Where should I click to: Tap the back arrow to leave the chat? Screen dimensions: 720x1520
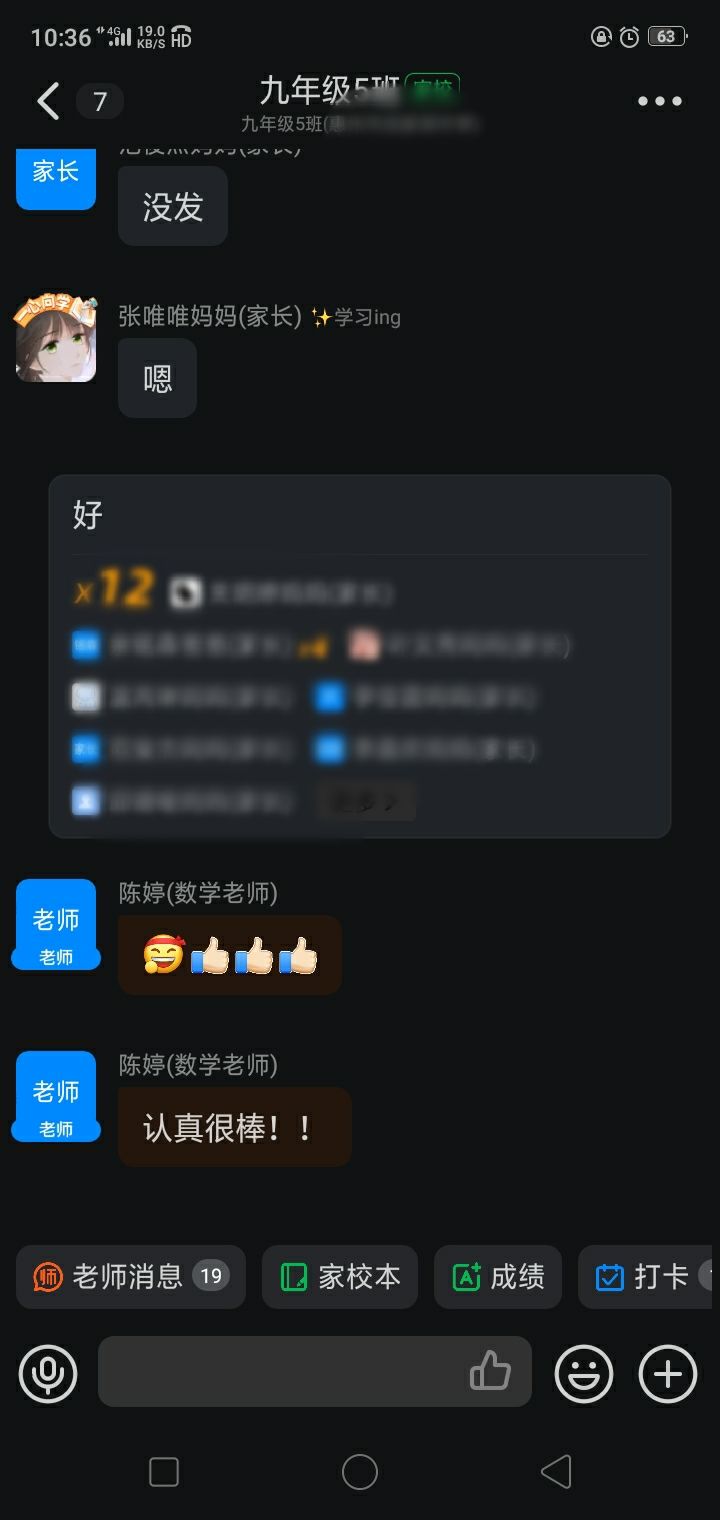click(47, 101)
